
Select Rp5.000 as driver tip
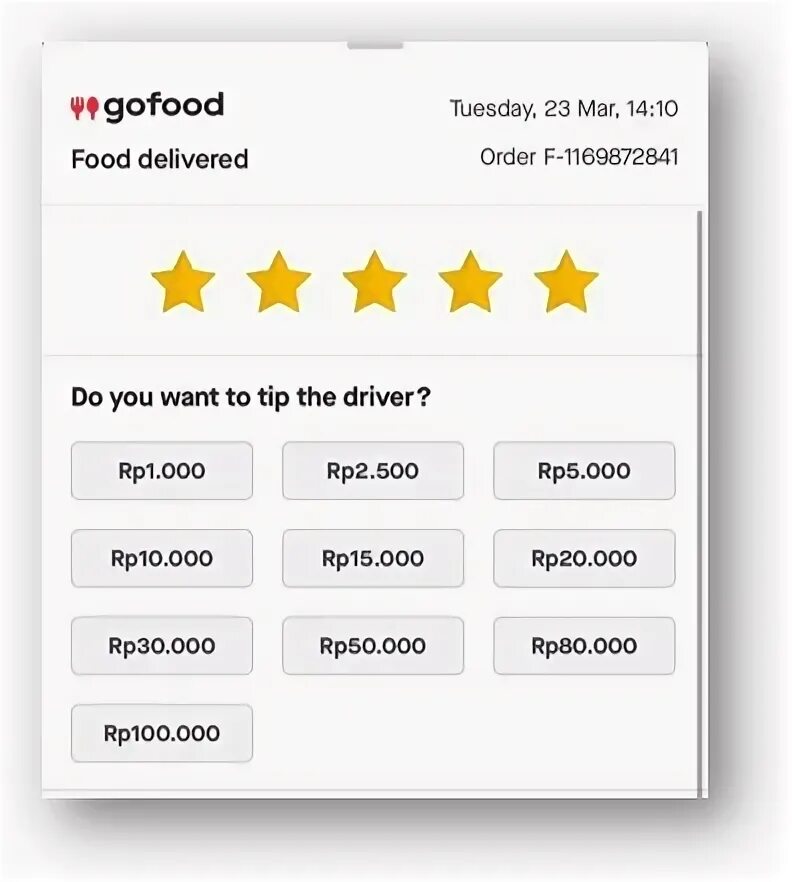pyautogui.click(x=584, y=471)
